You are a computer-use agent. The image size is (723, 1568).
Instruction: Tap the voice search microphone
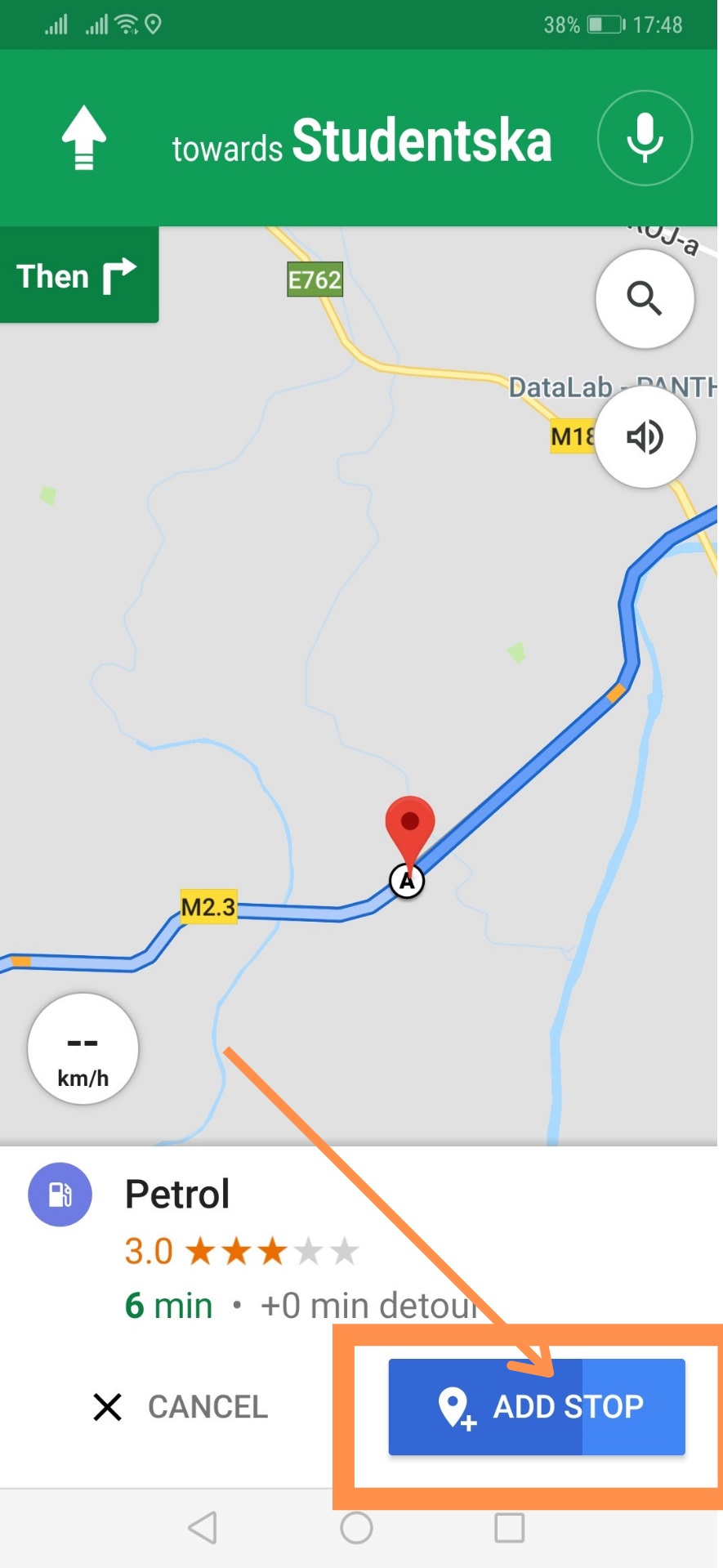pos(645,138)
